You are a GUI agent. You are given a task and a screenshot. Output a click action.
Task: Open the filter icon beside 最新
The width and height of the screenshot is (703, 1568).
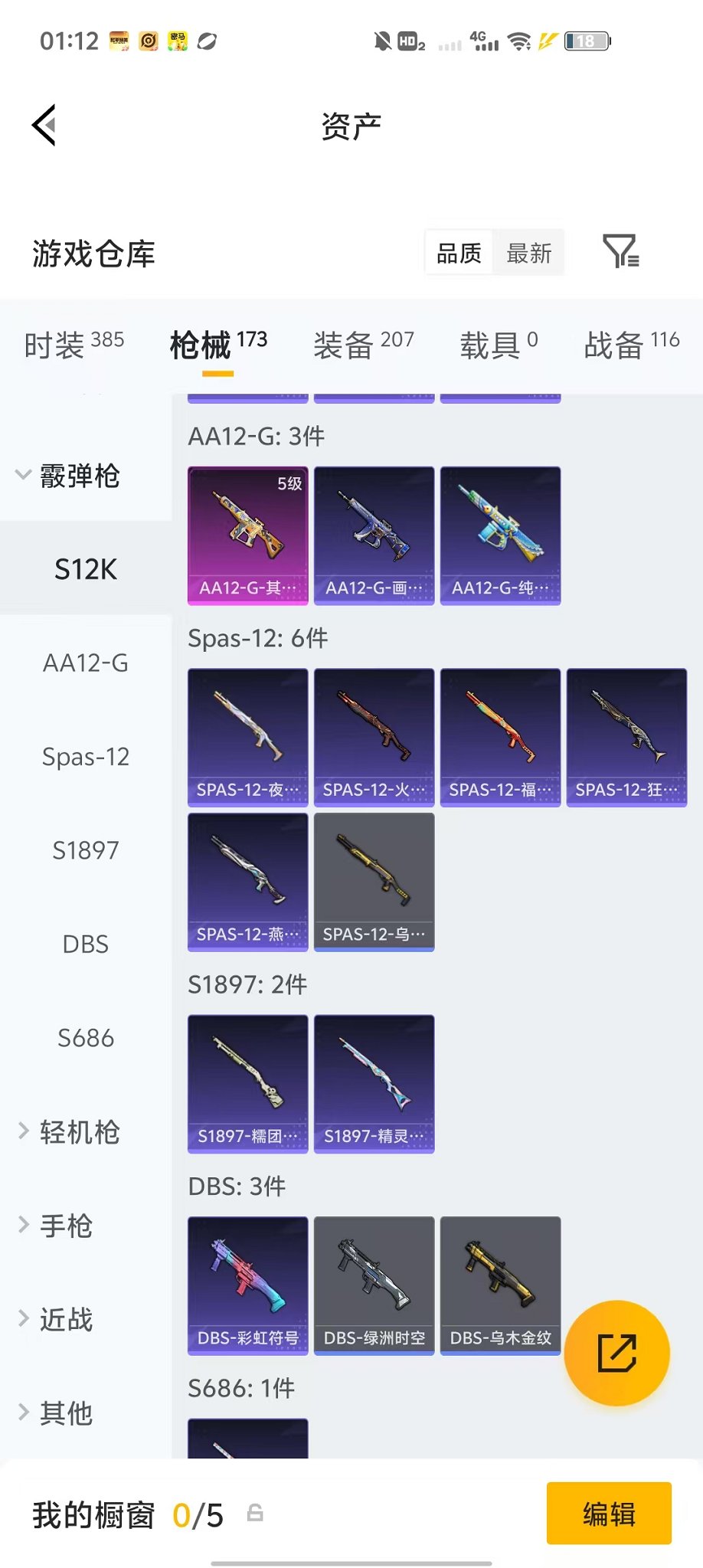coord(620,251)
